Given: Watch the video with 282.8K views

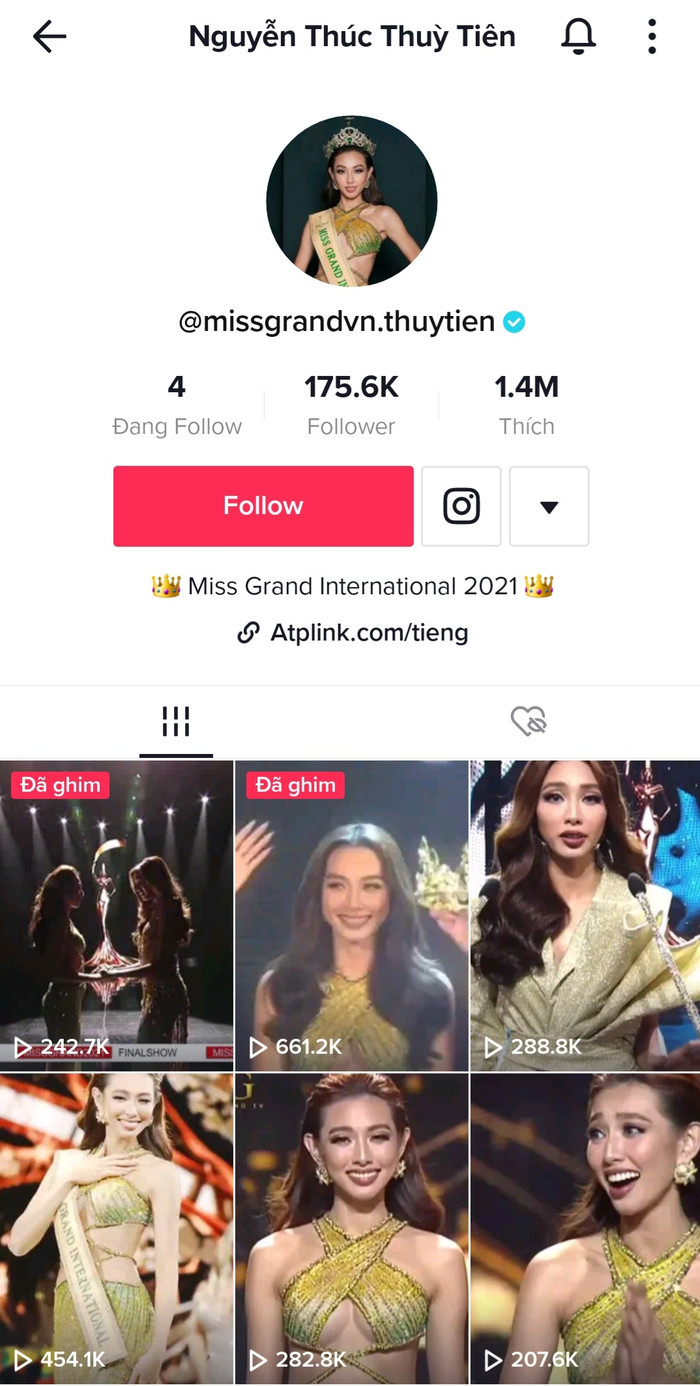Looking at the screenshot, I should coord(351,1228).
